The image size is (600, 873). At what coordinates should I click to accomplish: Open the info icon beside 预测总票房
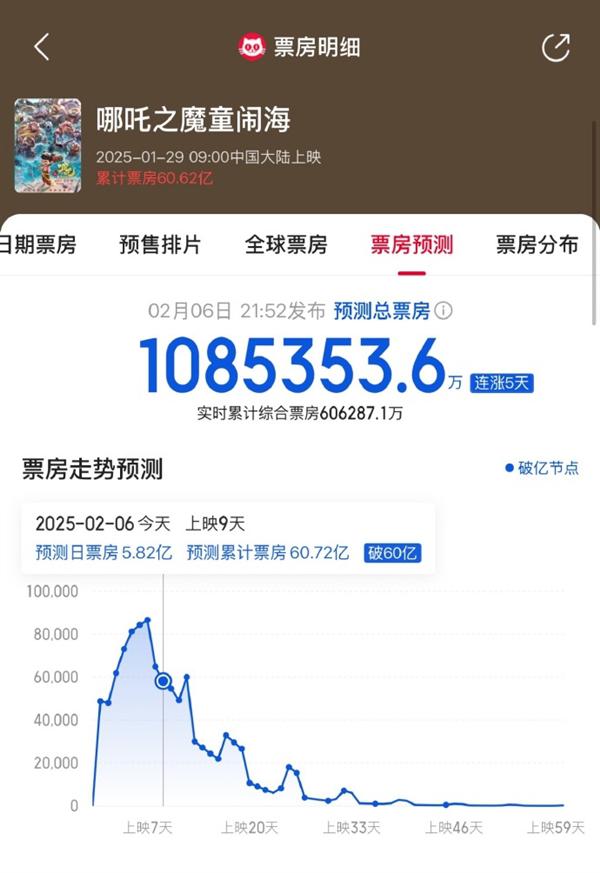[443, 311]
